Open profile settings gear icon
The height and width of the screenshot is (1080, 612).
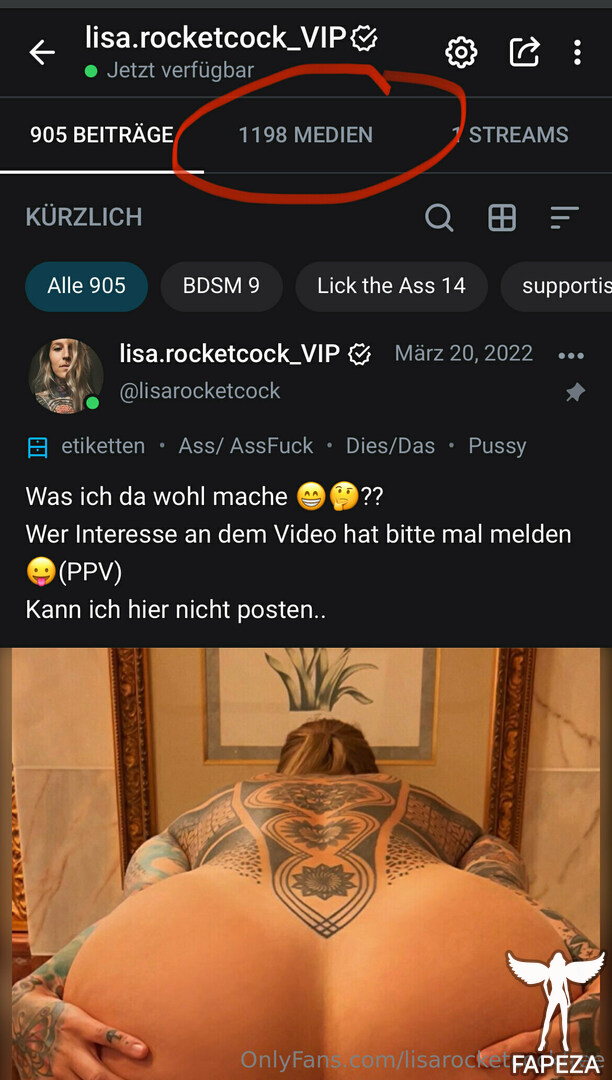461,52
